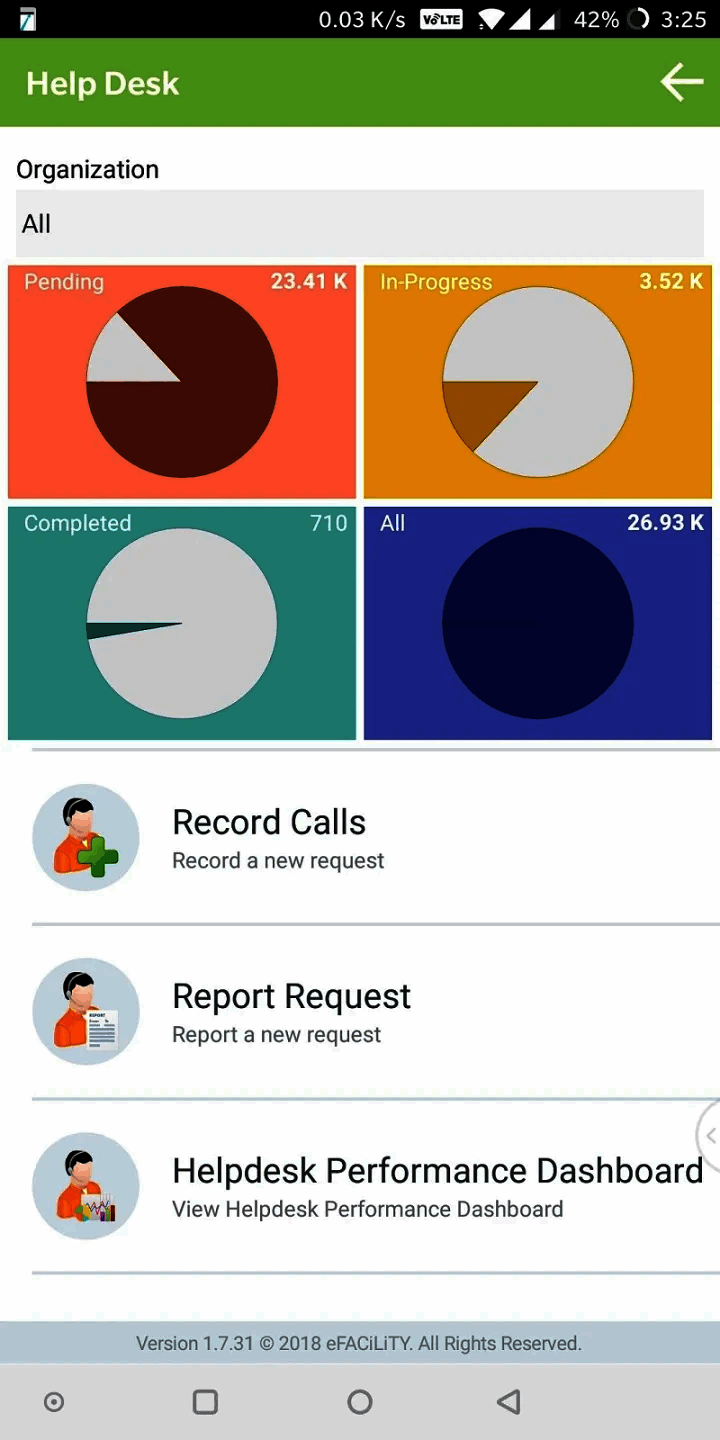This screenshot has width=720, height=1440.
Task: Expand the chevron beside Performance Dashboard
Action: pyautogui.click(x=711, y=1135)
